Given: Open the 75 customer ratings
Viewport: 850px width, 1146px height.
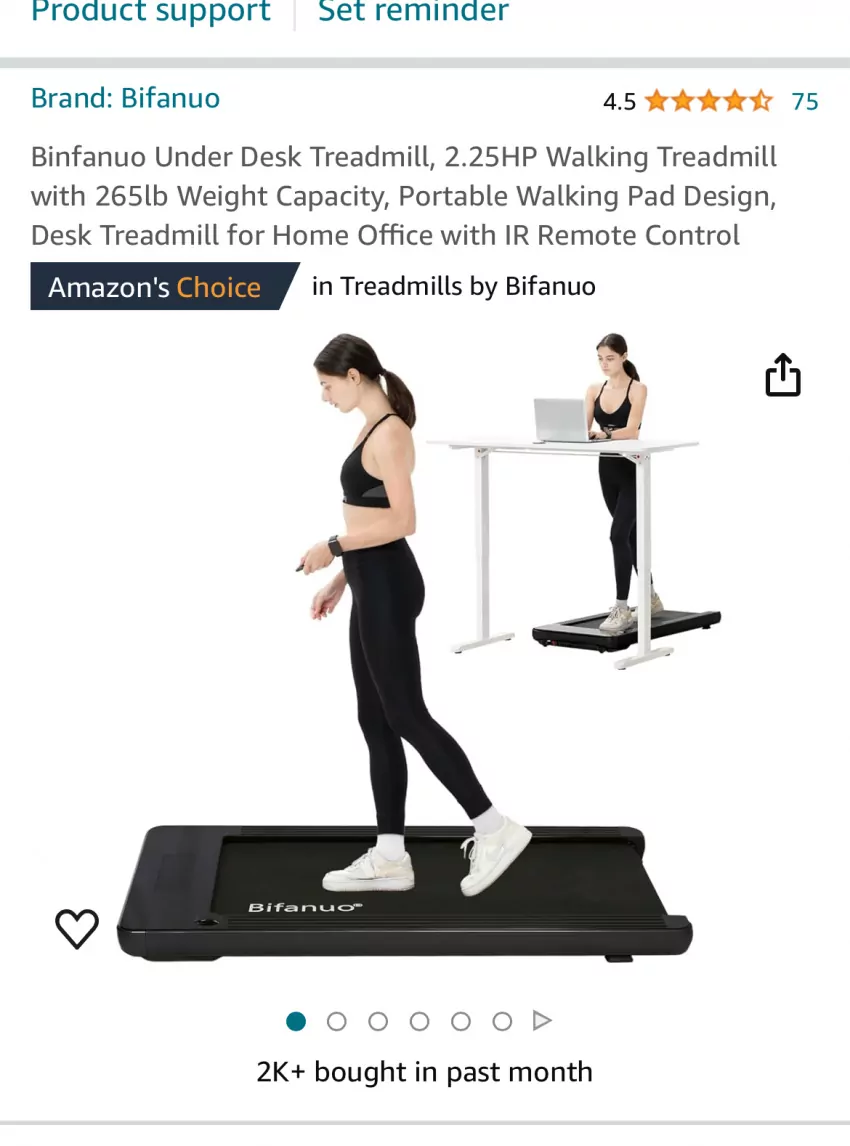Looking at the screenshot, I should point(804,101).
